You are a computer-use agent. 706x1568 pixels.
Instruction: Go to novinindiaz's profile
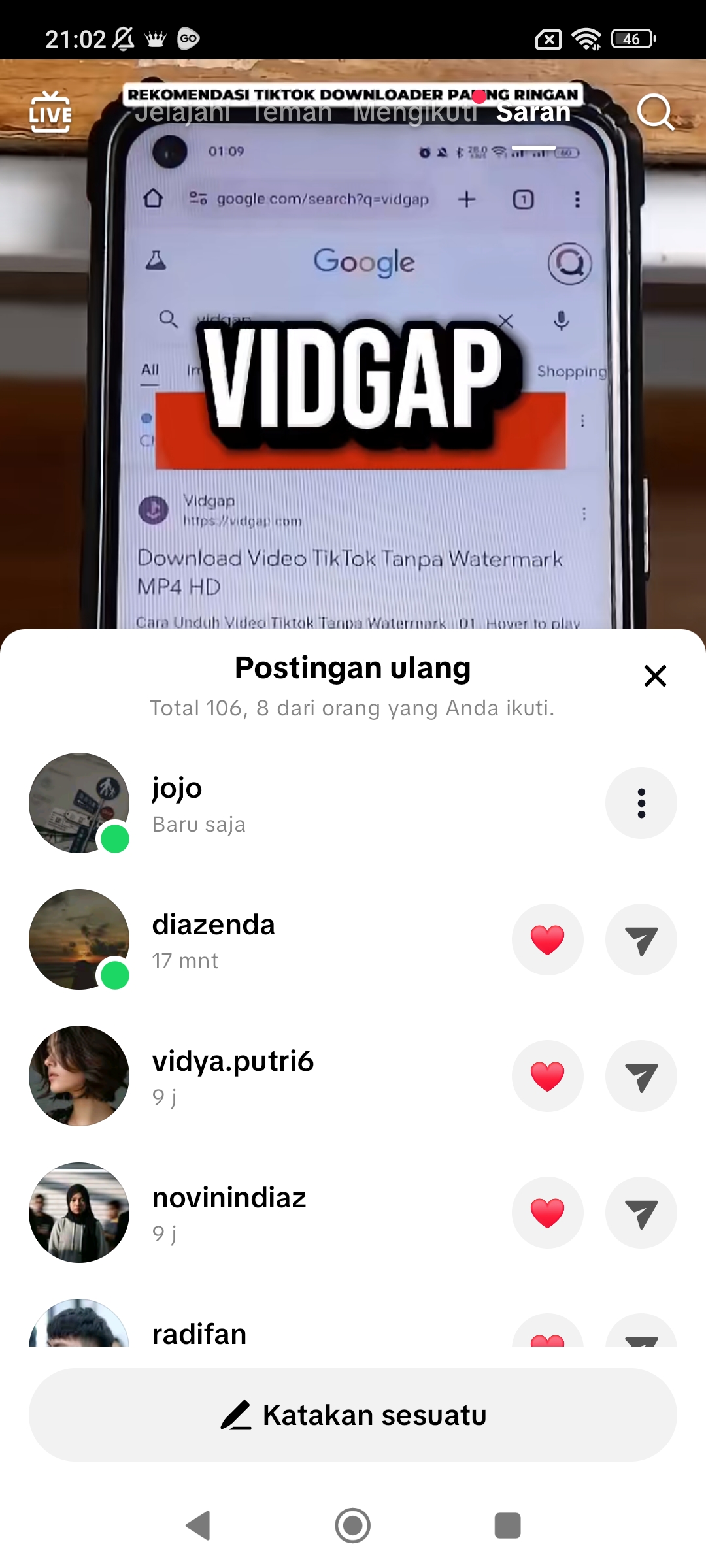click(x=79, y=1213)
